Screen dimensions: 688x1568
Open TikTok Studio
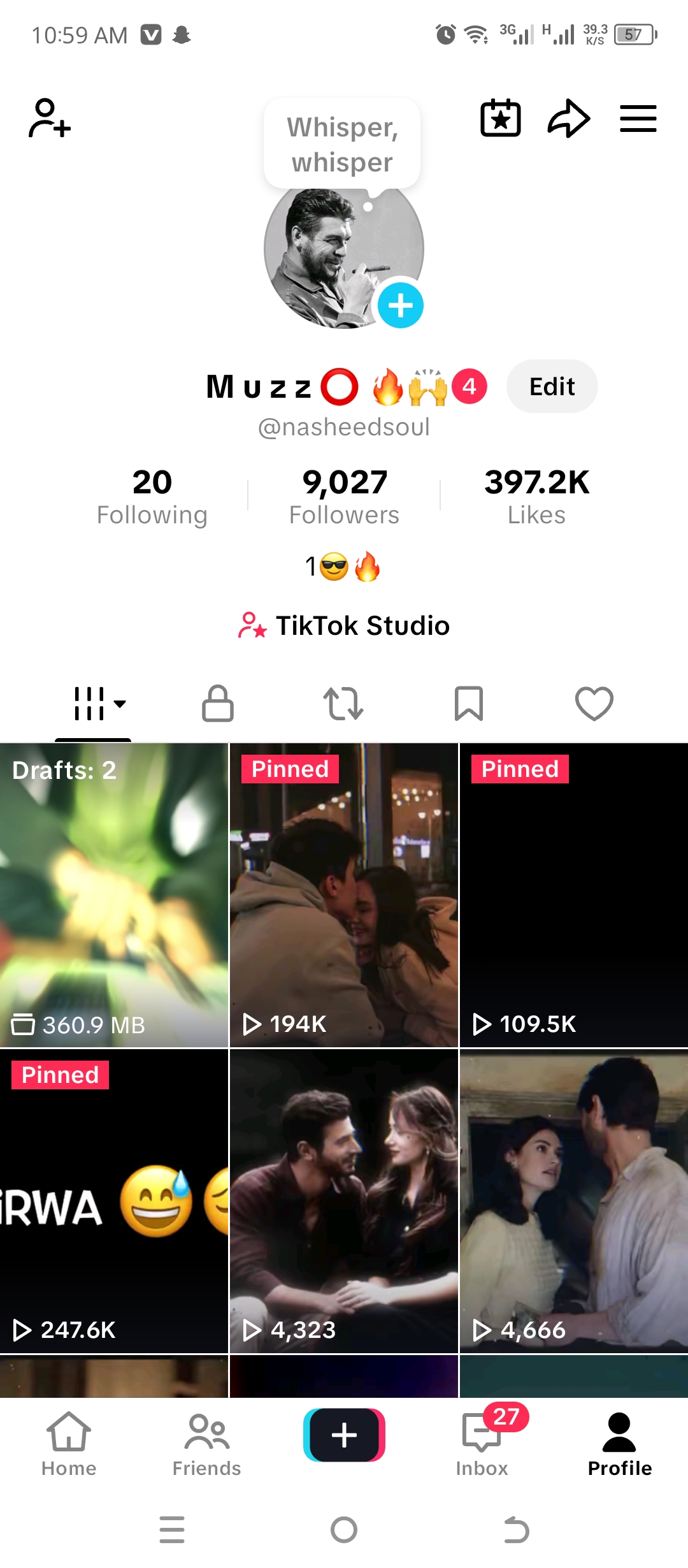pyautogui.click(x=344, y=626)
